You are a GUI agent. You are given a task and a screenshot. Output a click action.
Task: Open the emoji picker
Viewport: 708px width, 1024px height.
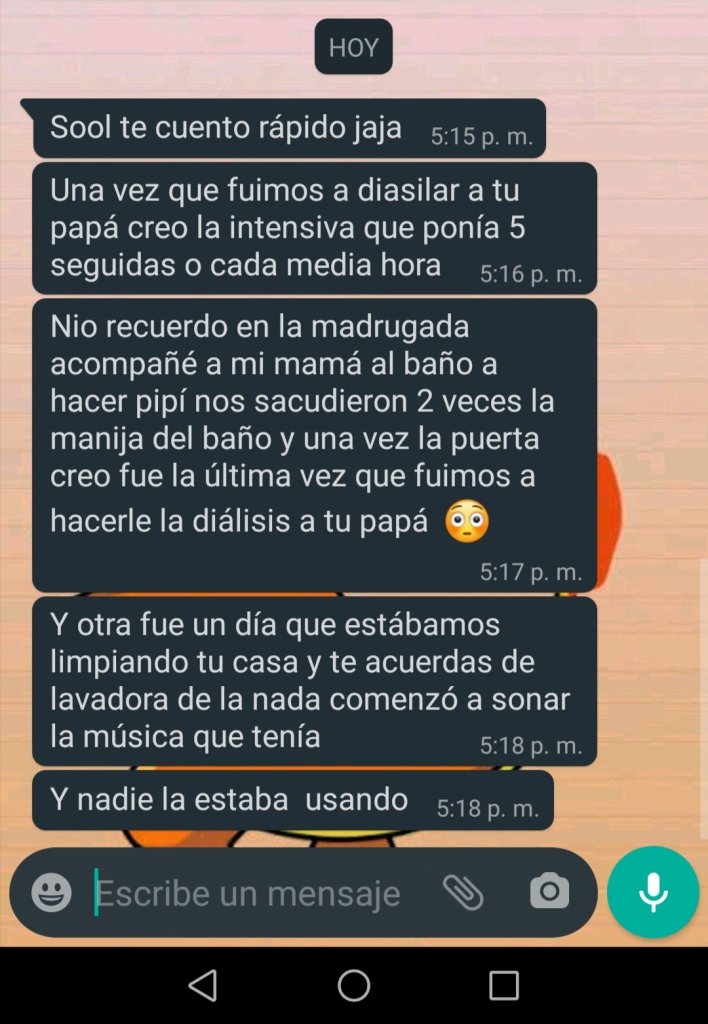(51, 892)
